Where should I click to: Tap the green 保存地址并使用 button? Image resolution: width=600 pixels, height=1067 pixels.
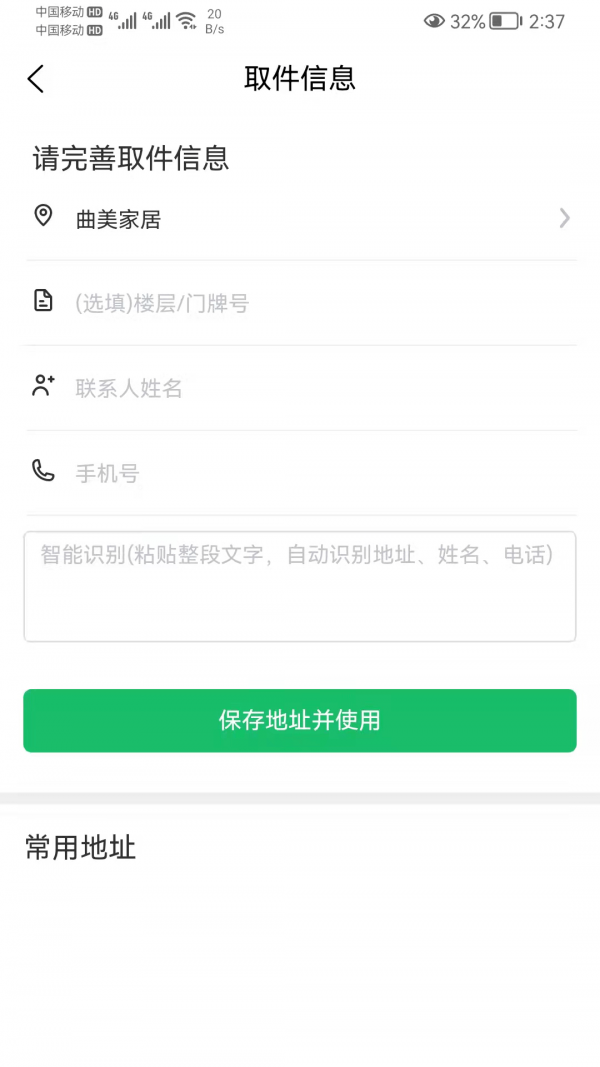(300, 721)
